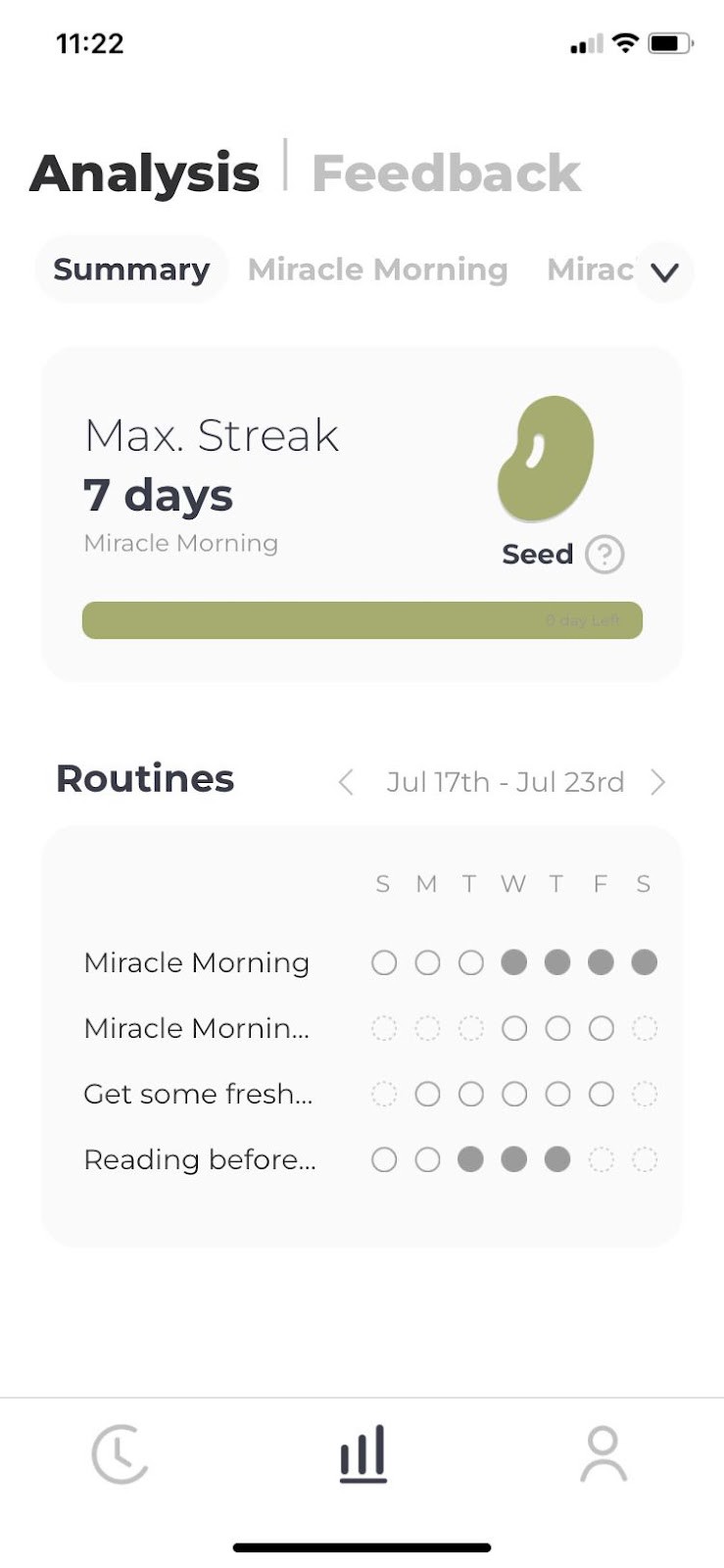Mark Monday done for Get some fresh routine
Image resolution: width=724 pixels, height=1568 pixels.
(x=428, y=1094)
